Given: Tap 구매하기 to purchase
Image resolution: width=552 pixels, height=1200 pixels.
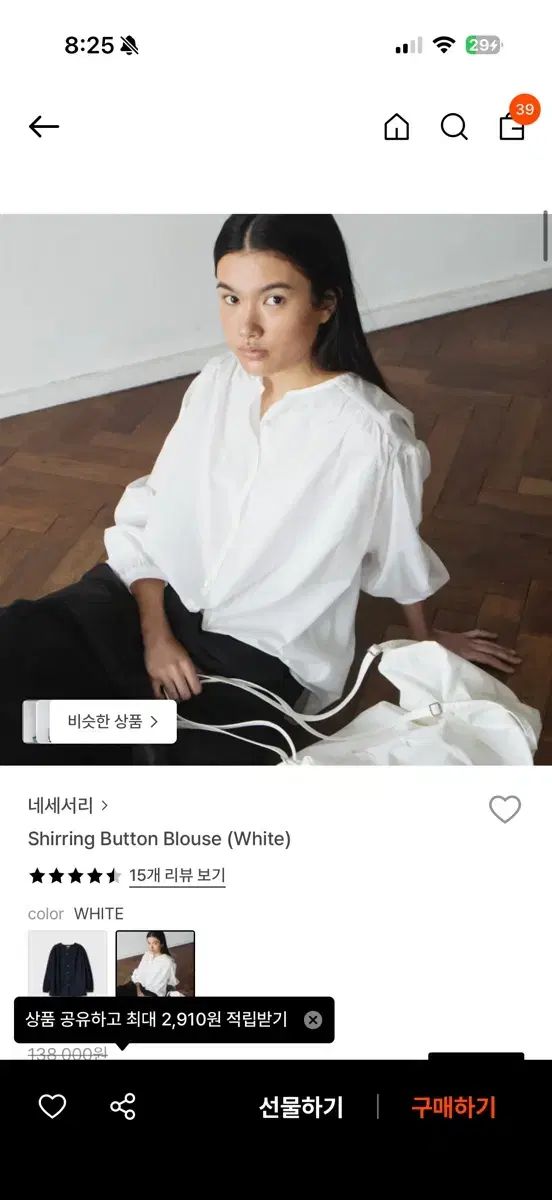Looking at the screenshot, I should [454, 1107].
